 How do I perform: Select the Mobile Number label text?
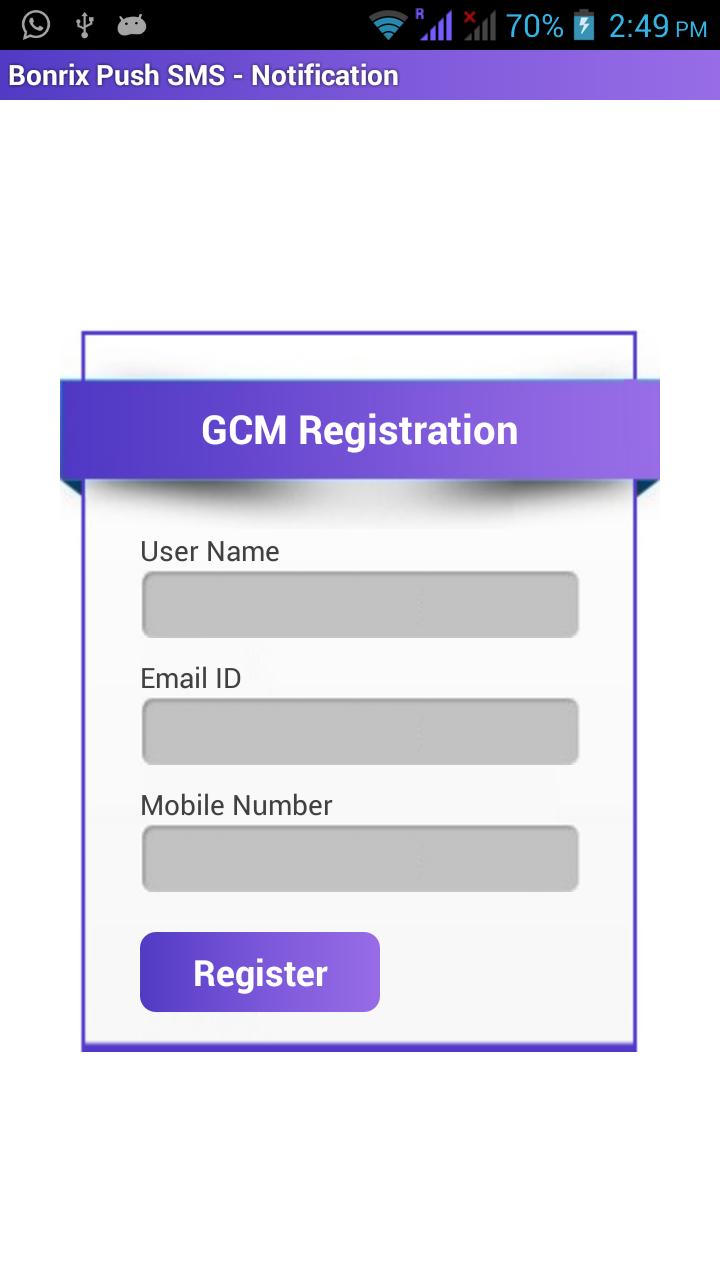236,805
